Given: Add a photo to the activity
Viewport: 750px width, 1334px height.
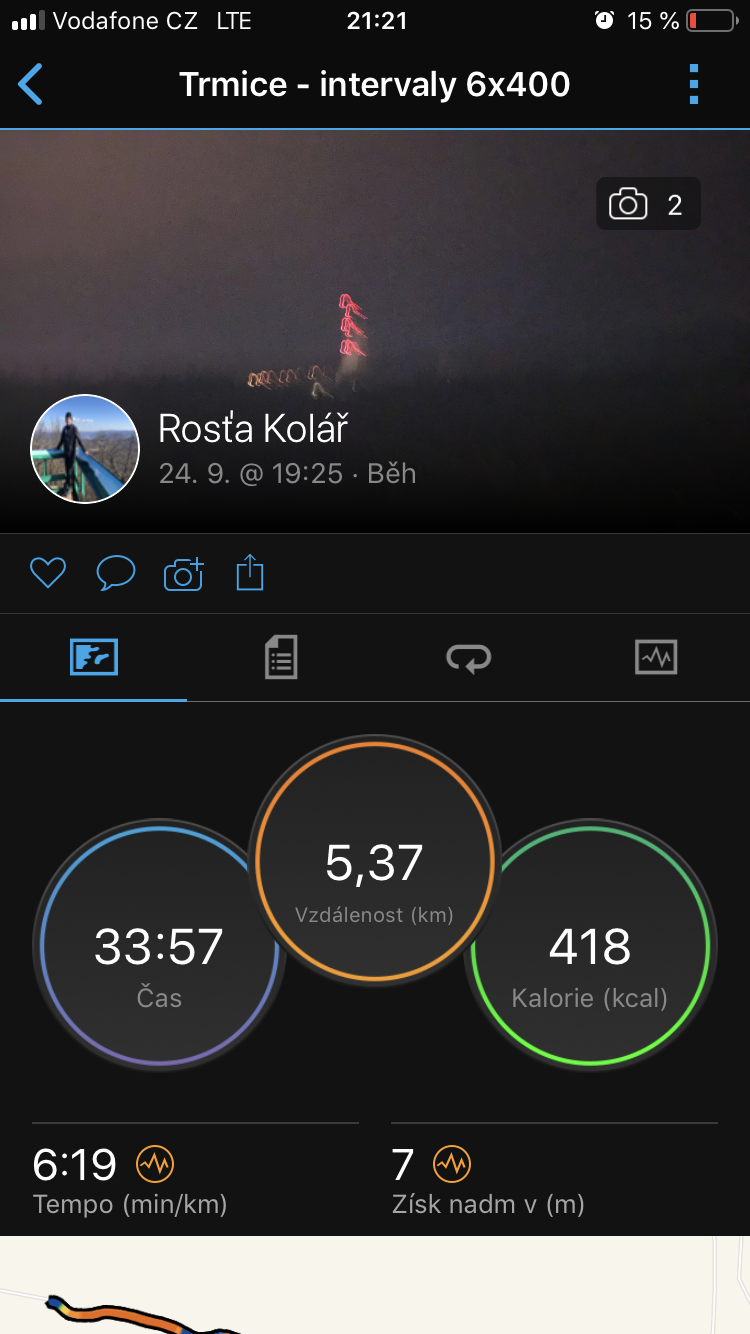Looking at the screenshot, I should pos(184,574).
